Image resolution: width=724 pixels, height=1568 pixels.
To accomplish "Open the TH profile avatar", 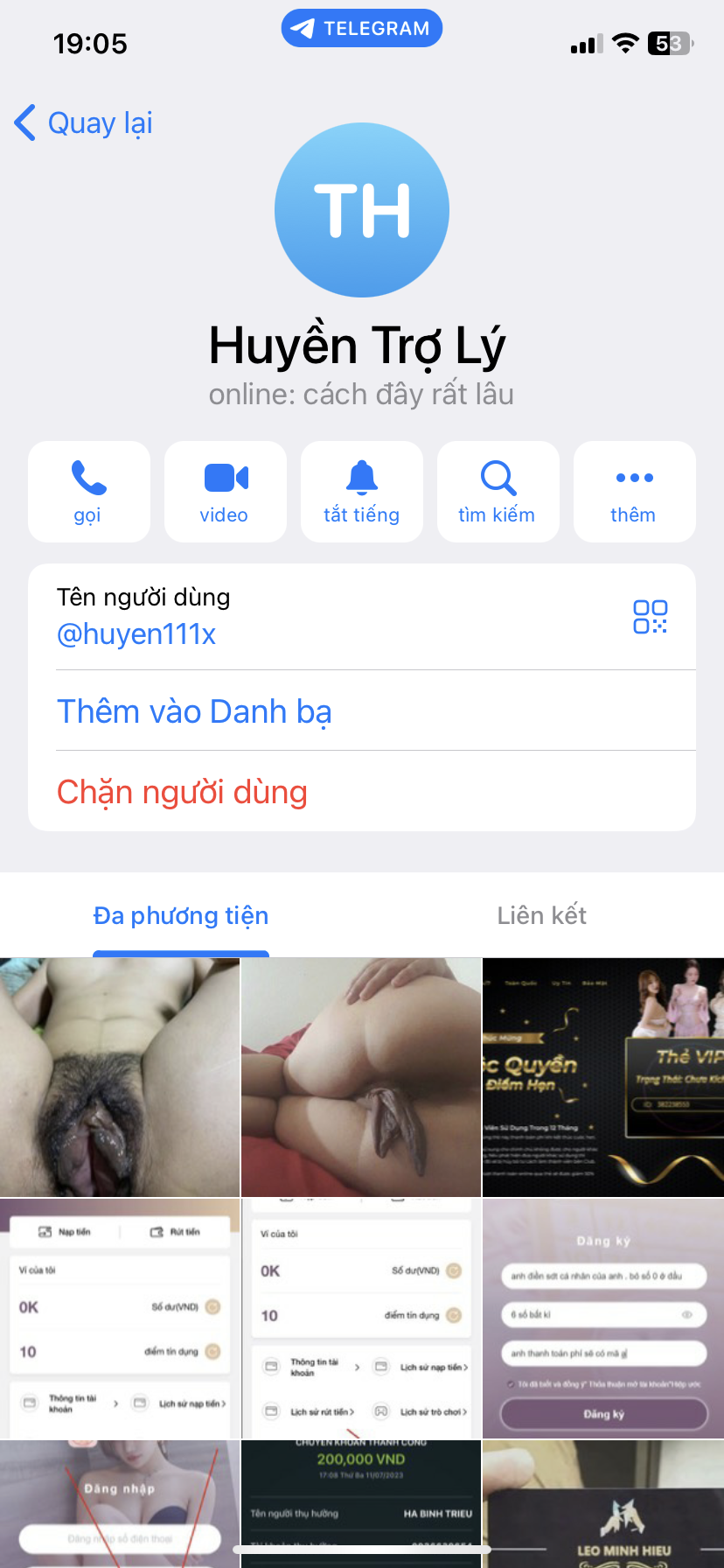I will 362,210.
